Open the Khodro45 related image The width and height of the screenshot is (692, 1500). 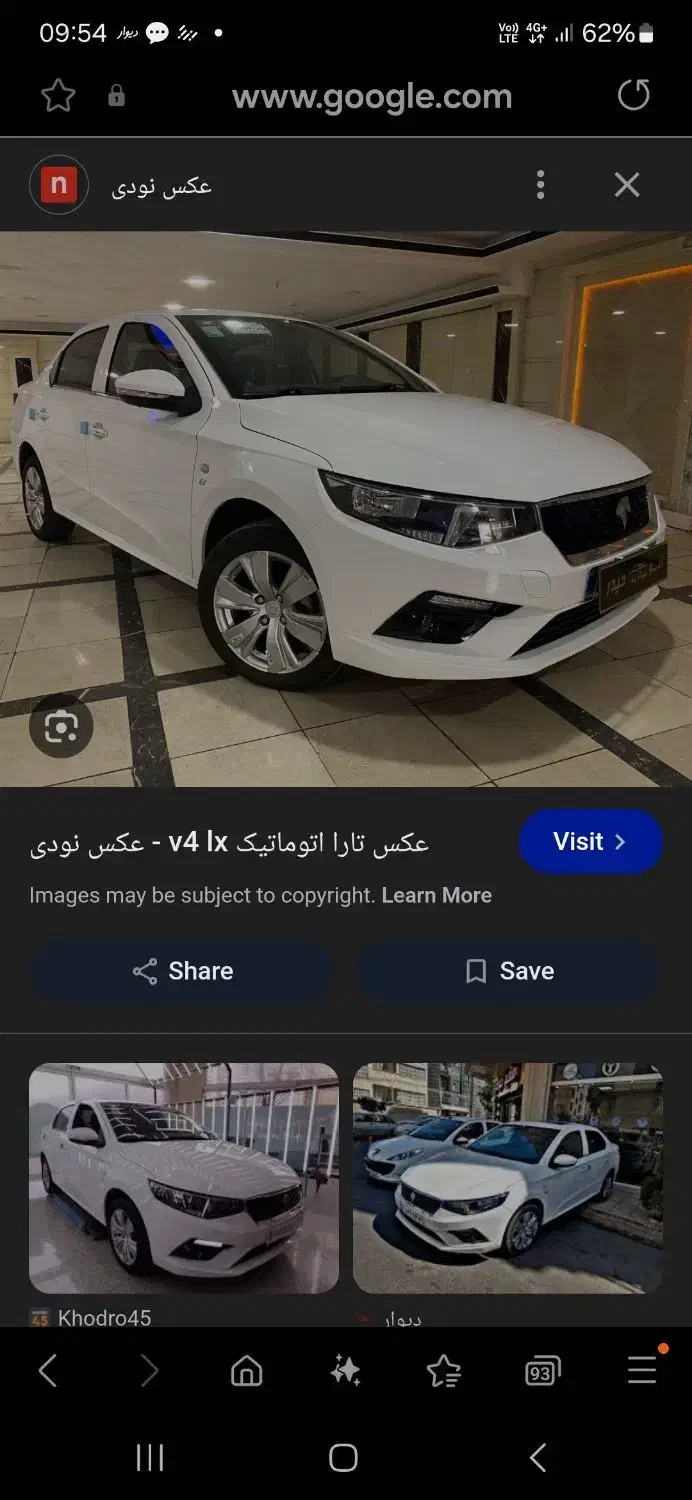(183, 1178)
